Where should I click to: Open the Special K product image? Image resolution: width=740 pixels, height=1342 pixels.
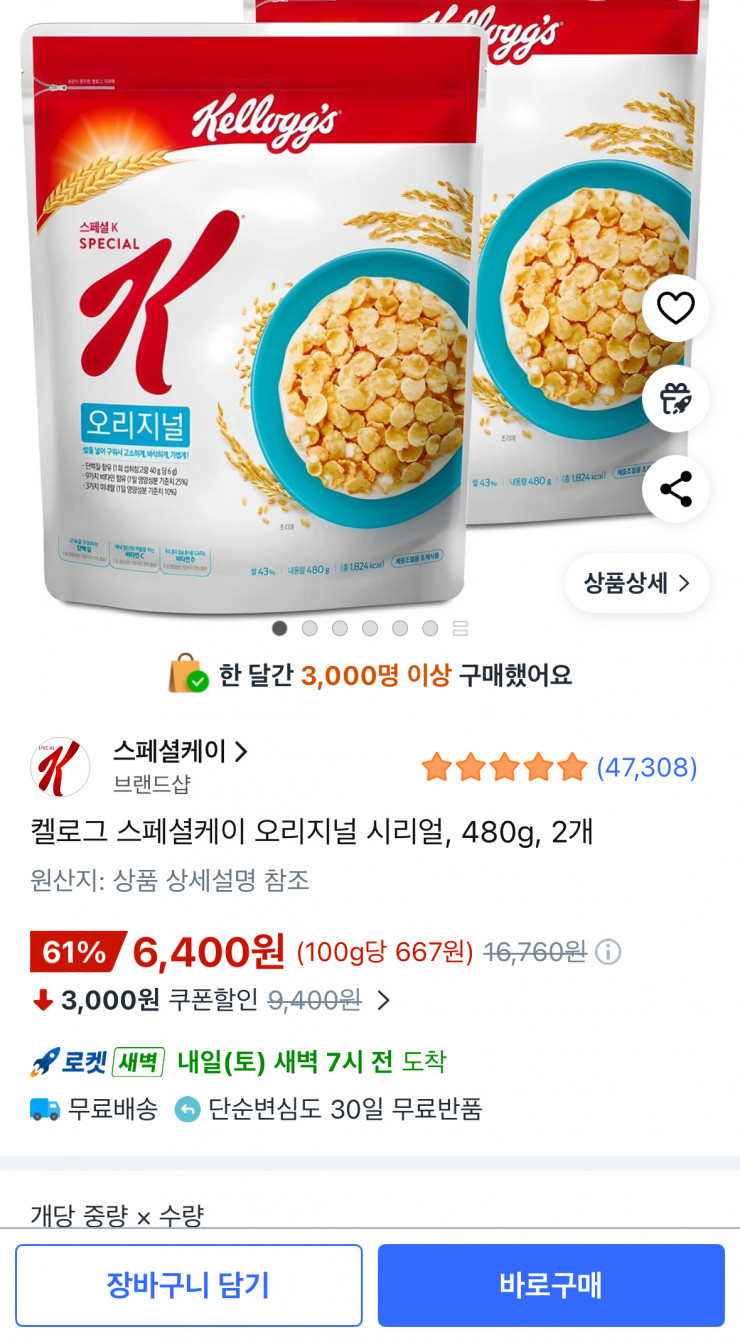point(300,320)
